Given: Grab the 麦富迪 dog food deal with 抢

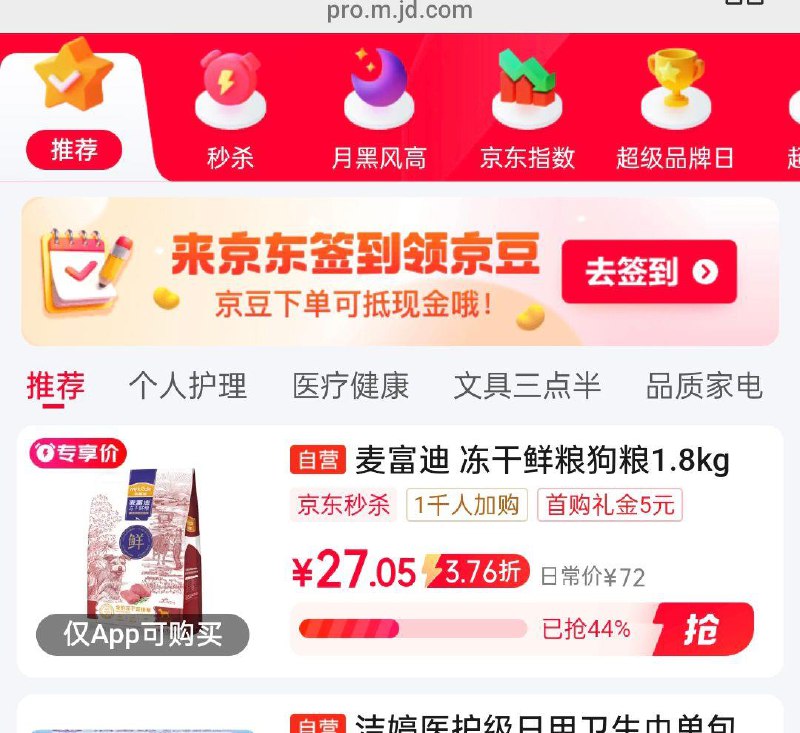Looking at the screenshot, I should point(702,629).
